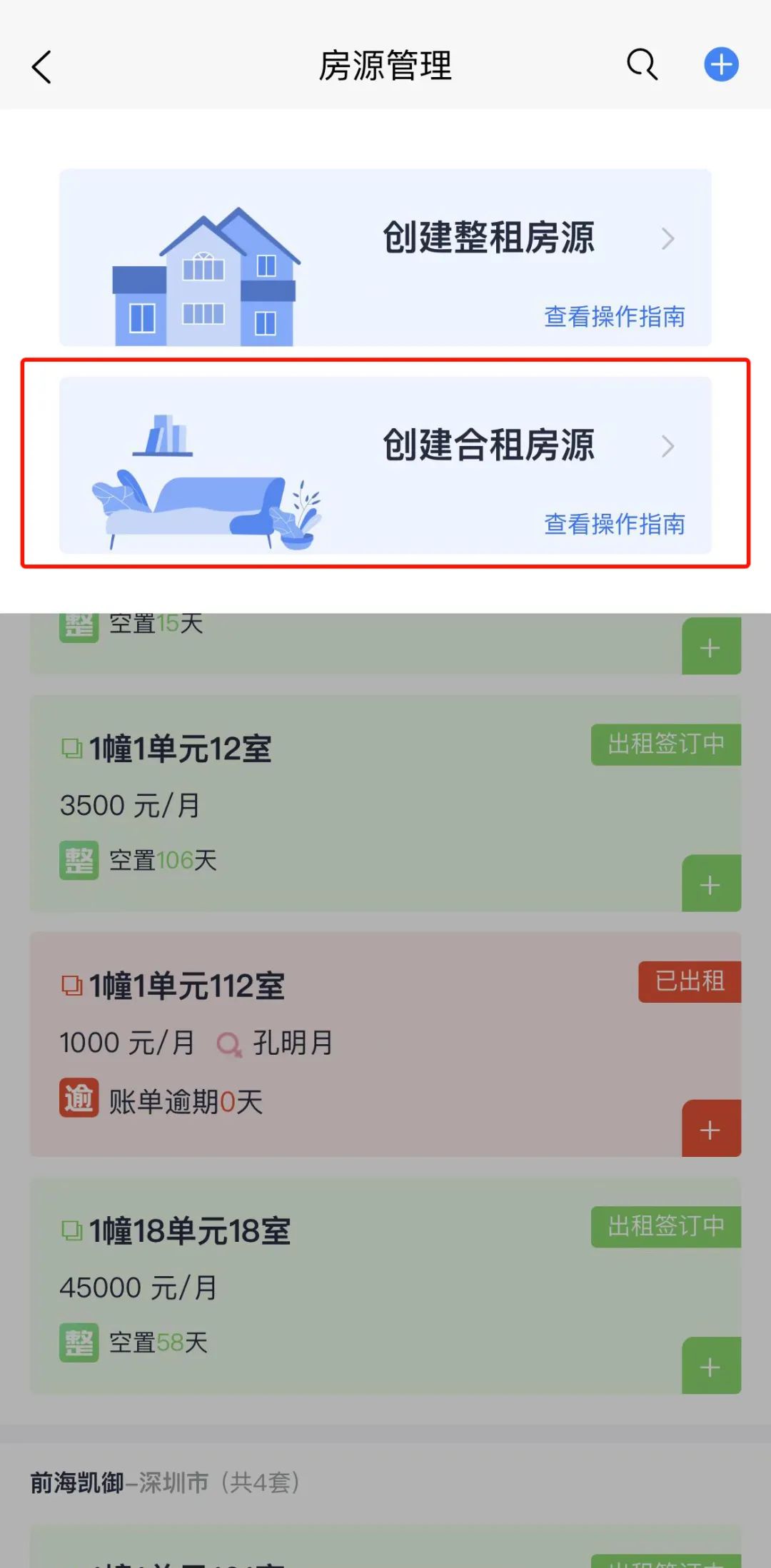Expand 创建合租房源 via its chevron
This screenshot has width=771, height=1568.
pyautogui.click(x=668, y=447)
